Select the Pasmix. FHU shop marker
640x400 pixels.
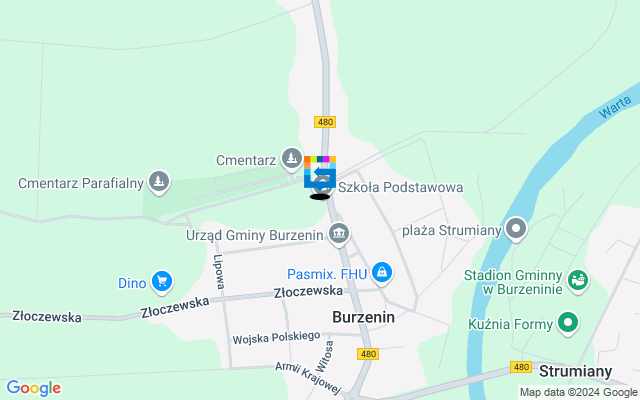point(381,272)
